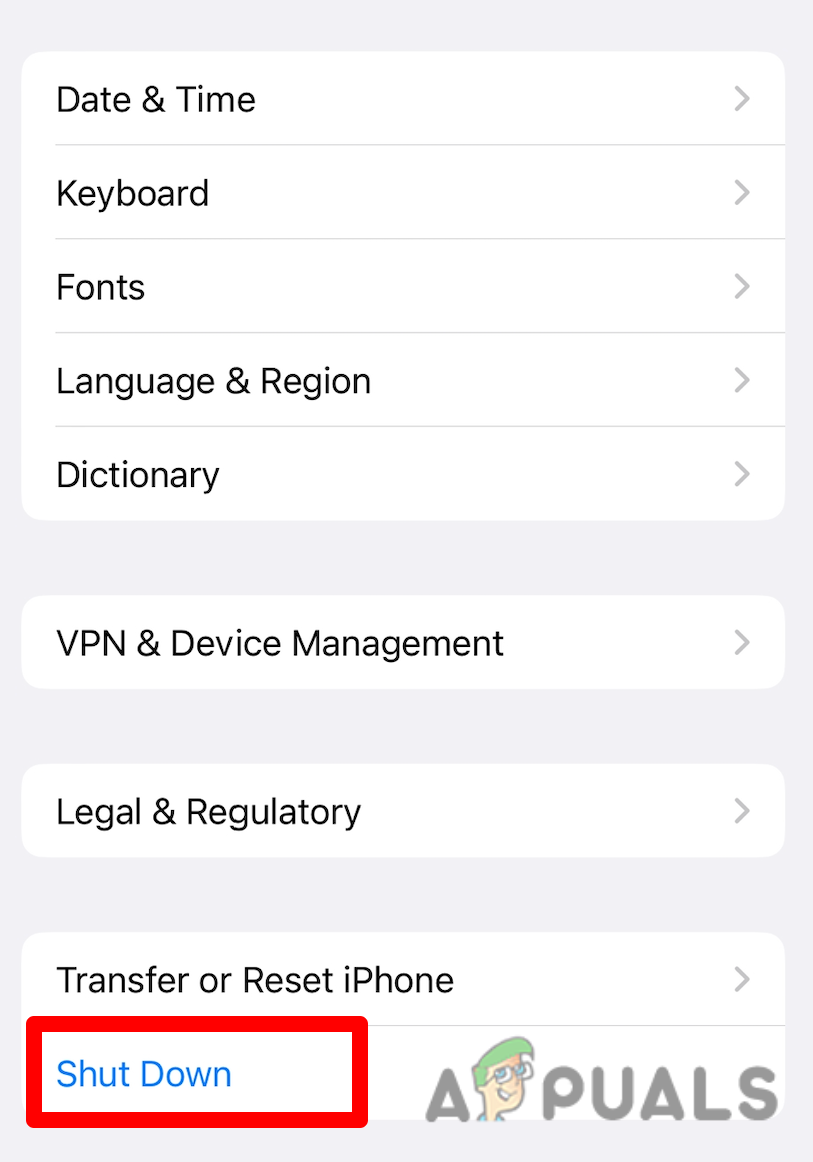Tap the chevron beside Keyboard
Viewport: 813px width, 1162px height.
pos(742,193)
